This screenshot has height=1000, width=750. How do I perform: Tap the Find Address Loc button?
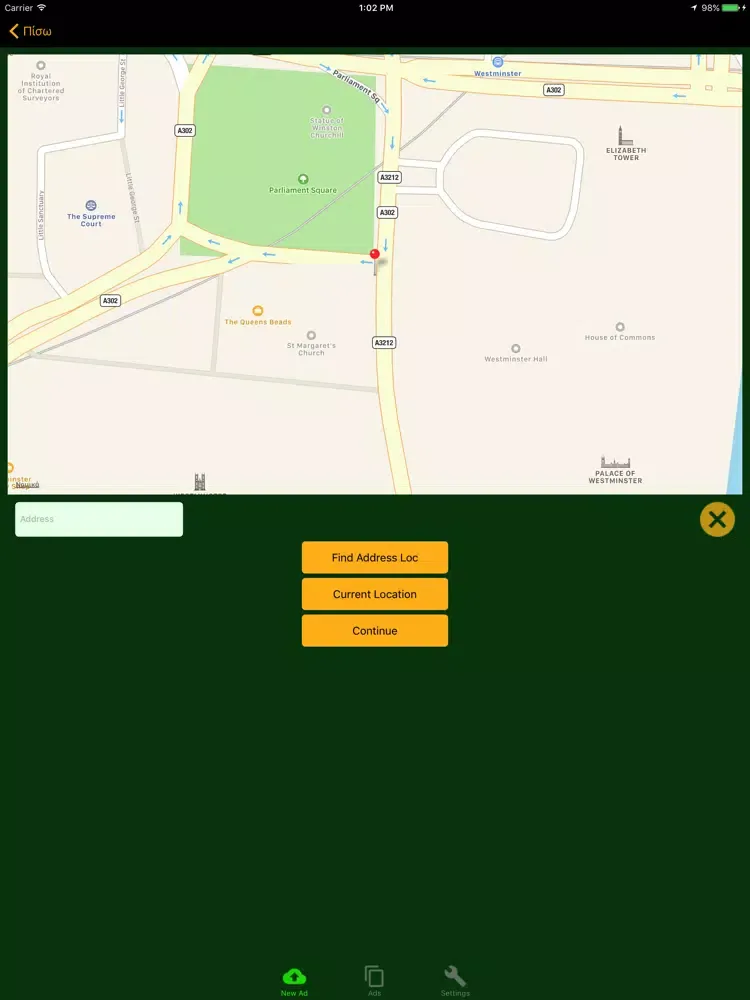coord(375,558)
